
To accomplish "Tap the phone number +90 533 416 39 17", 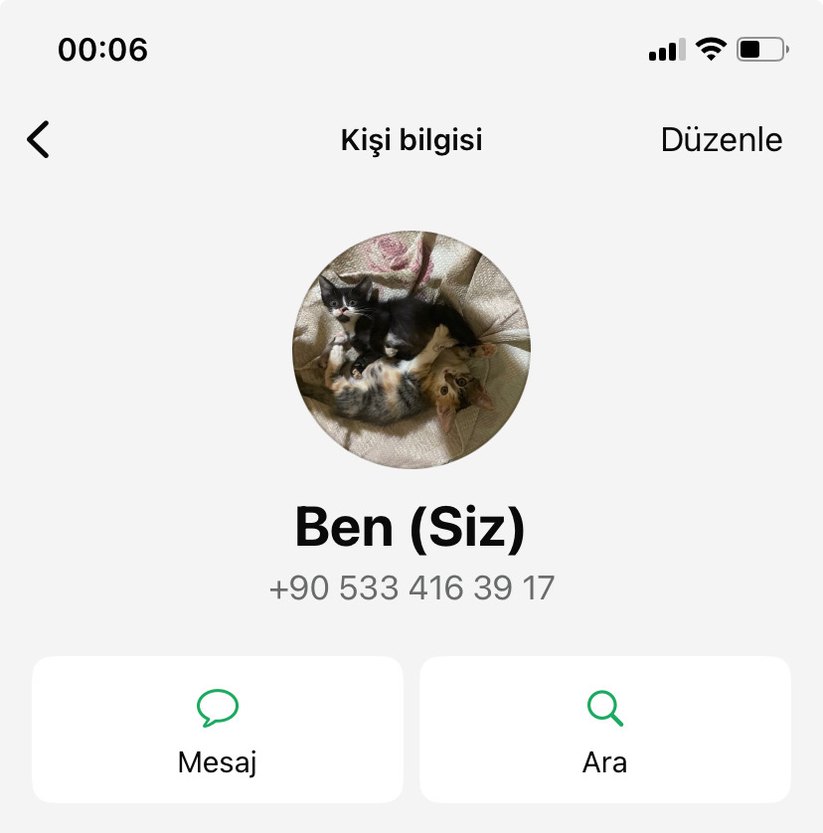I will click(411, 588).
